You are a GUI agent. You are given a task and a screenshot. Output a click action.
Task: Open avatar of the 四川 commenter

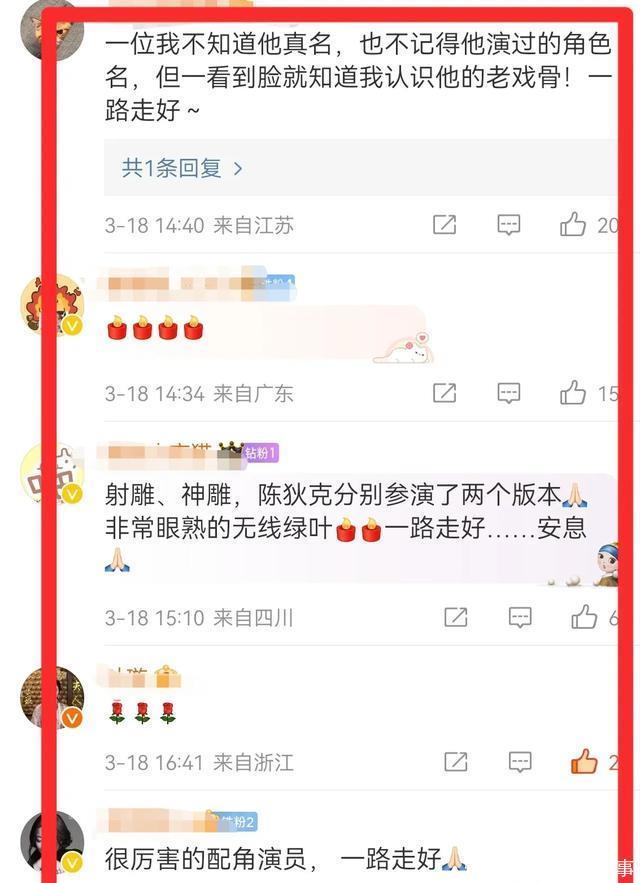coord(52,472)
